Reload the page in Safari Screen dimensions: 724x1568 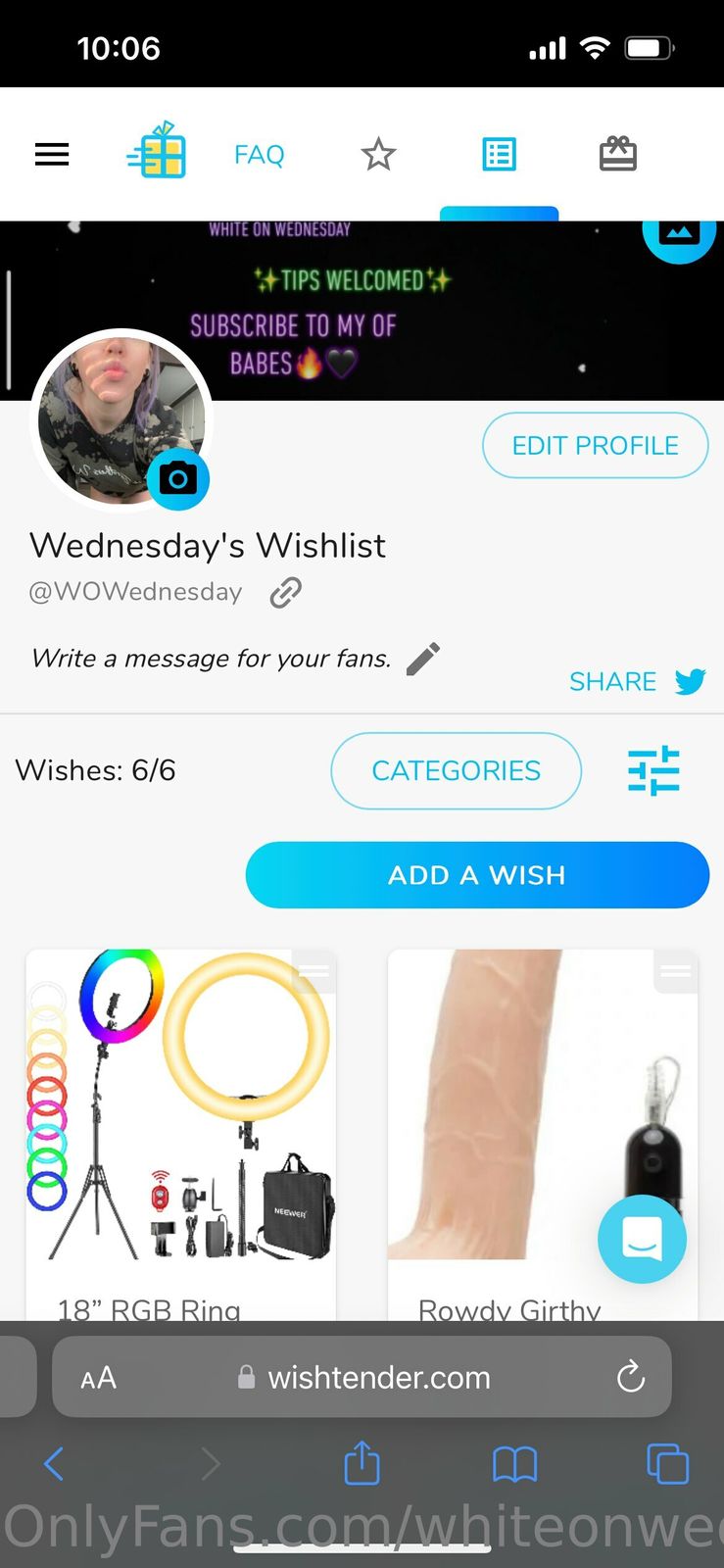click(x=630, y=1377)
